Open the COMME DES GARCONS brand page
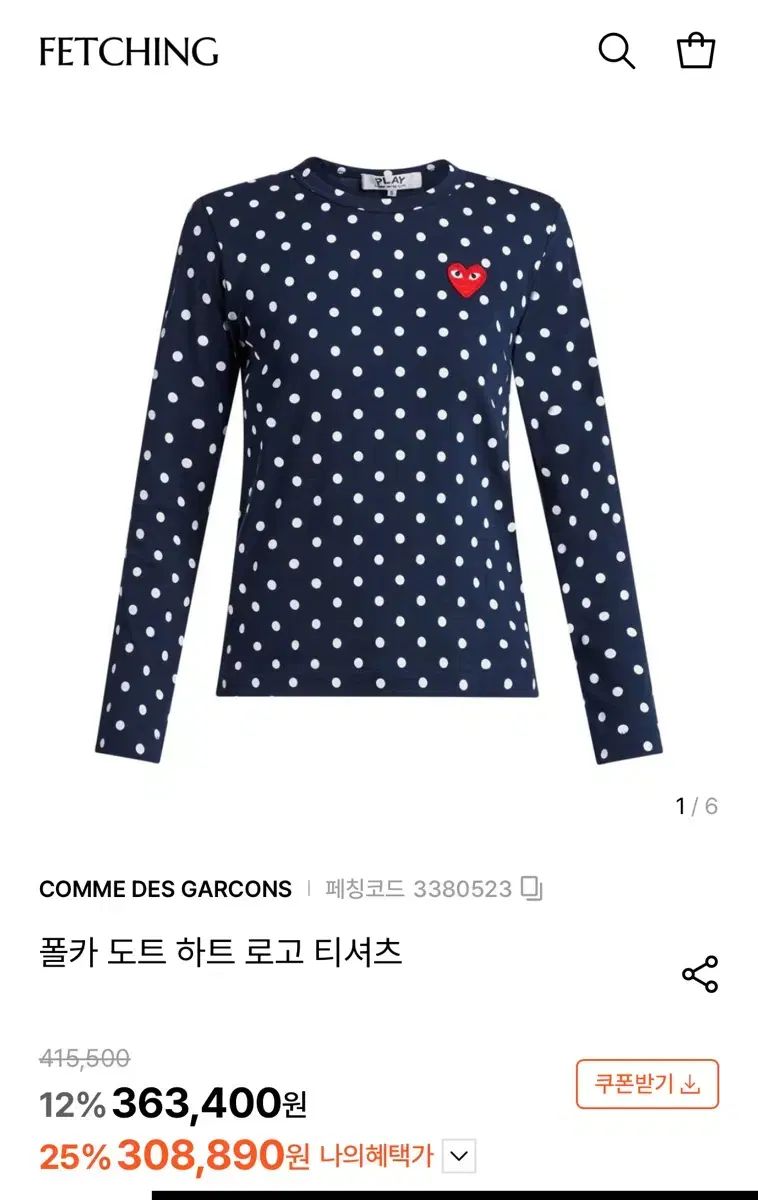This screenshot has width=758, height=1200. [165, 888]
